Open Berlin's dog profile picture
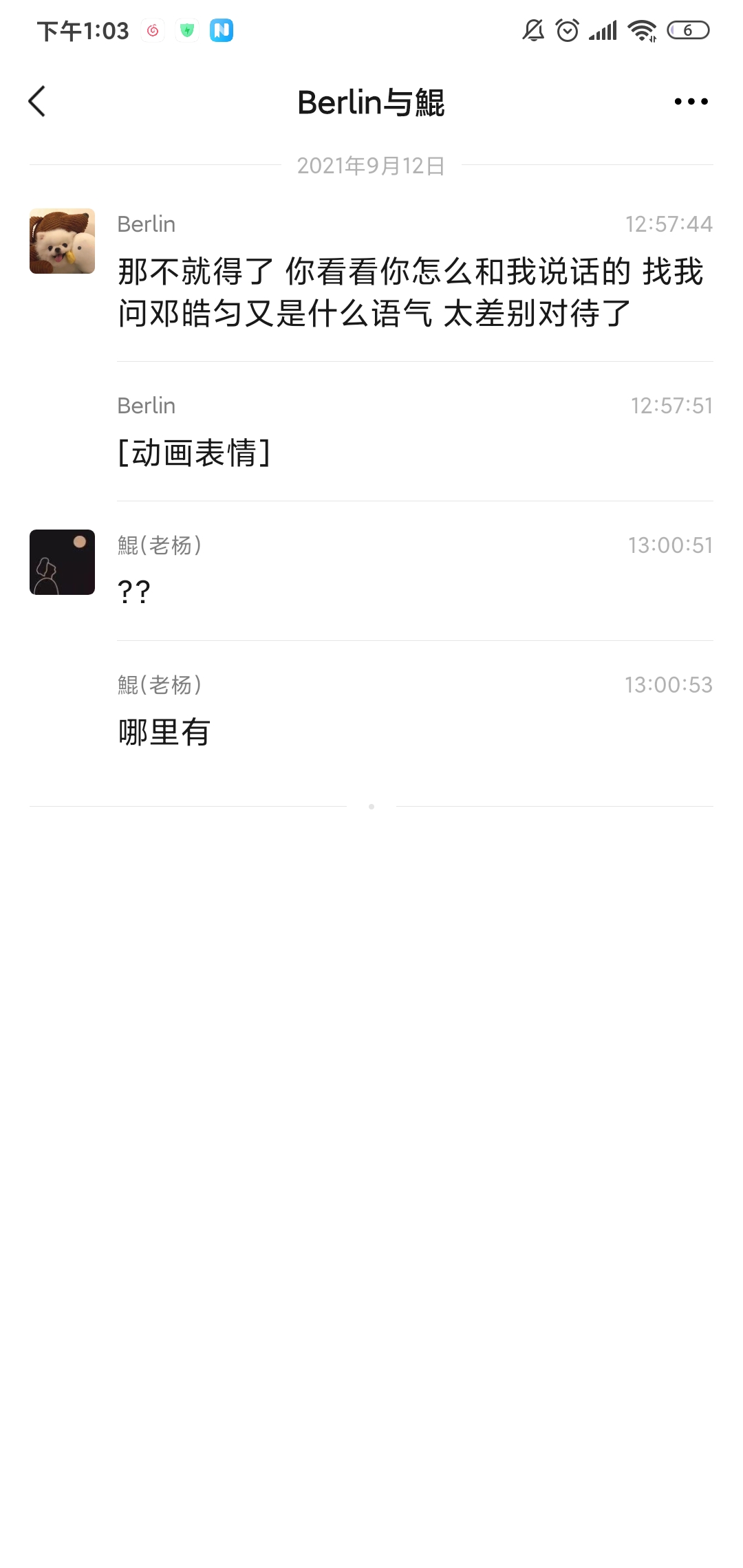The width and height of the screenshot is (743, 1568). (x=62, y=241)
